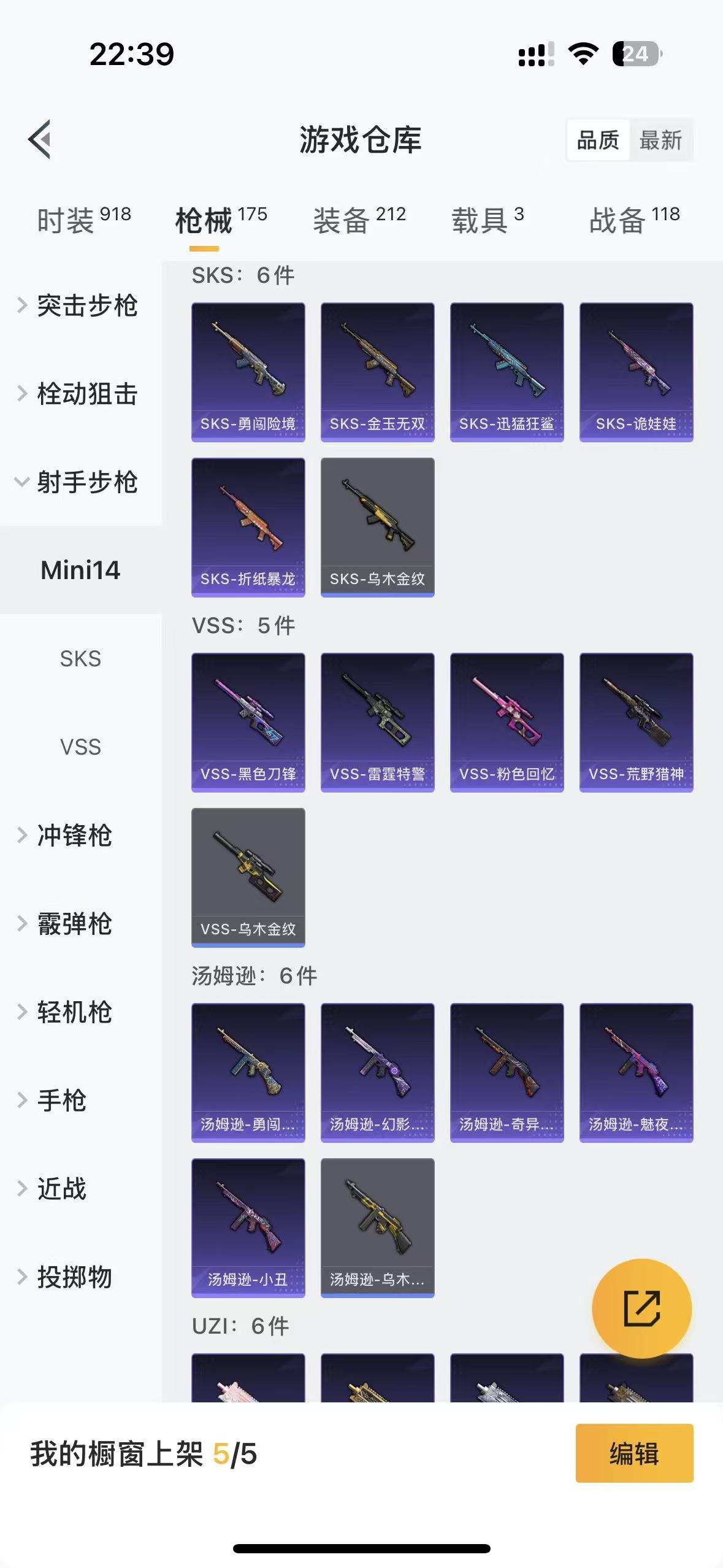This screenshot has width=723, height=1568.
Task: Tap the 编辑 button
Action: point(634,1453)
